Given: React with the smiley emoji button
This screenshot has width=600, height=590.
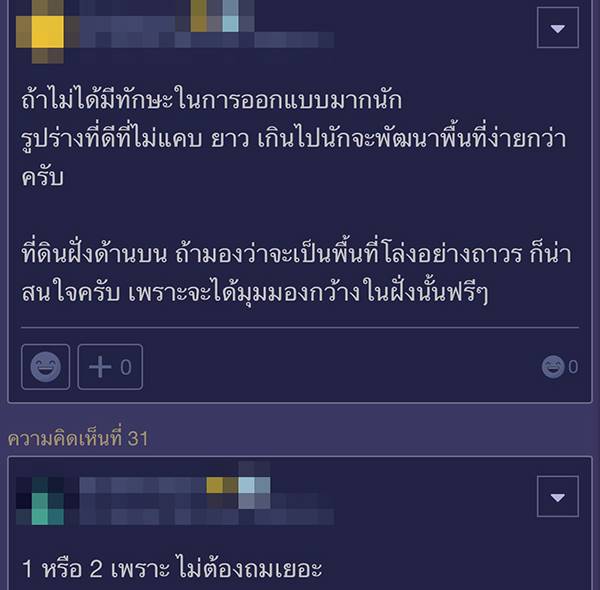Looking at the screenshot, I should [46, 367].
